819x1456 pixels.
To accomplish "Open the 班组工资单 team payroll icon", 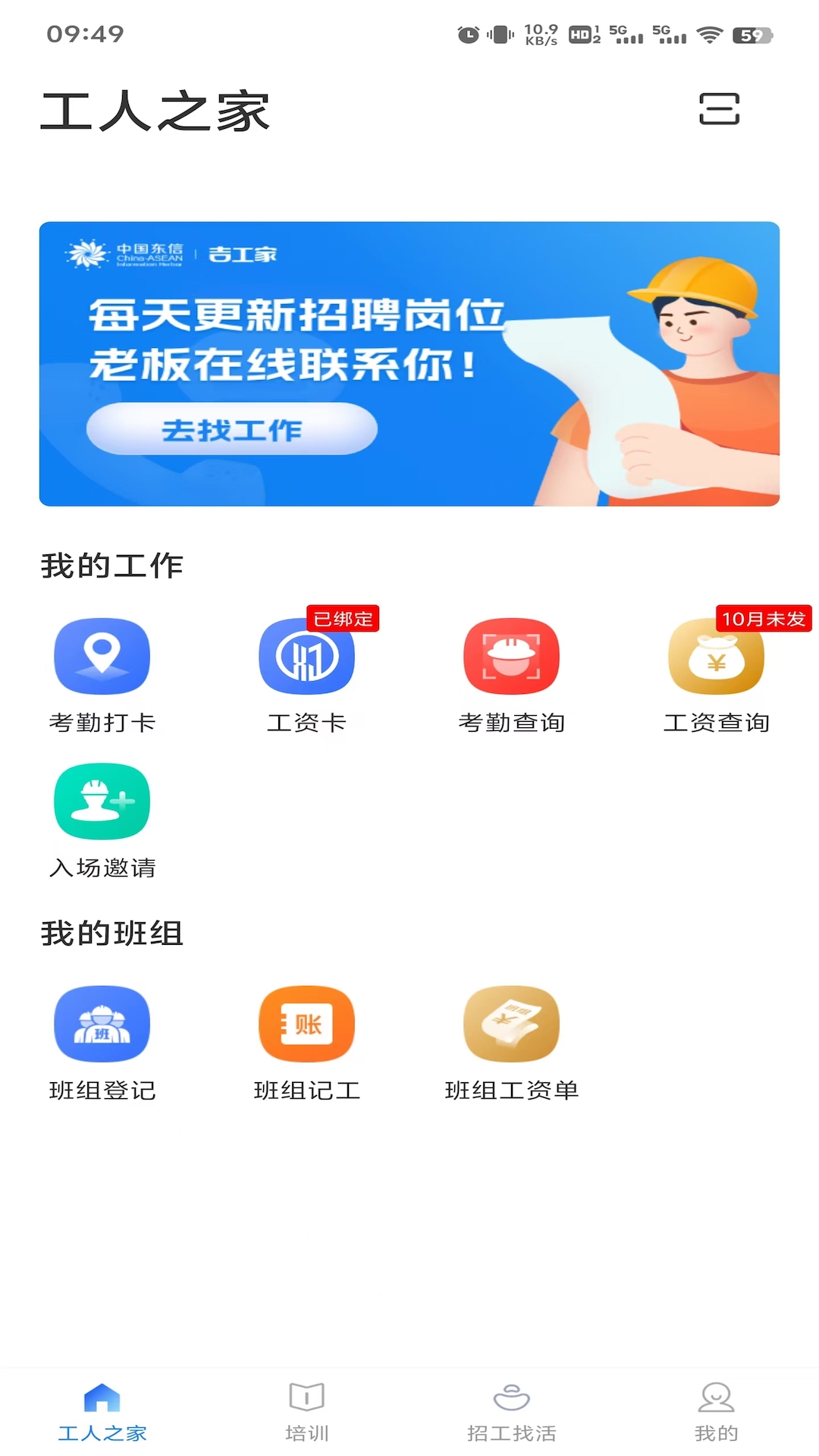I will (x=512, y=1023).
